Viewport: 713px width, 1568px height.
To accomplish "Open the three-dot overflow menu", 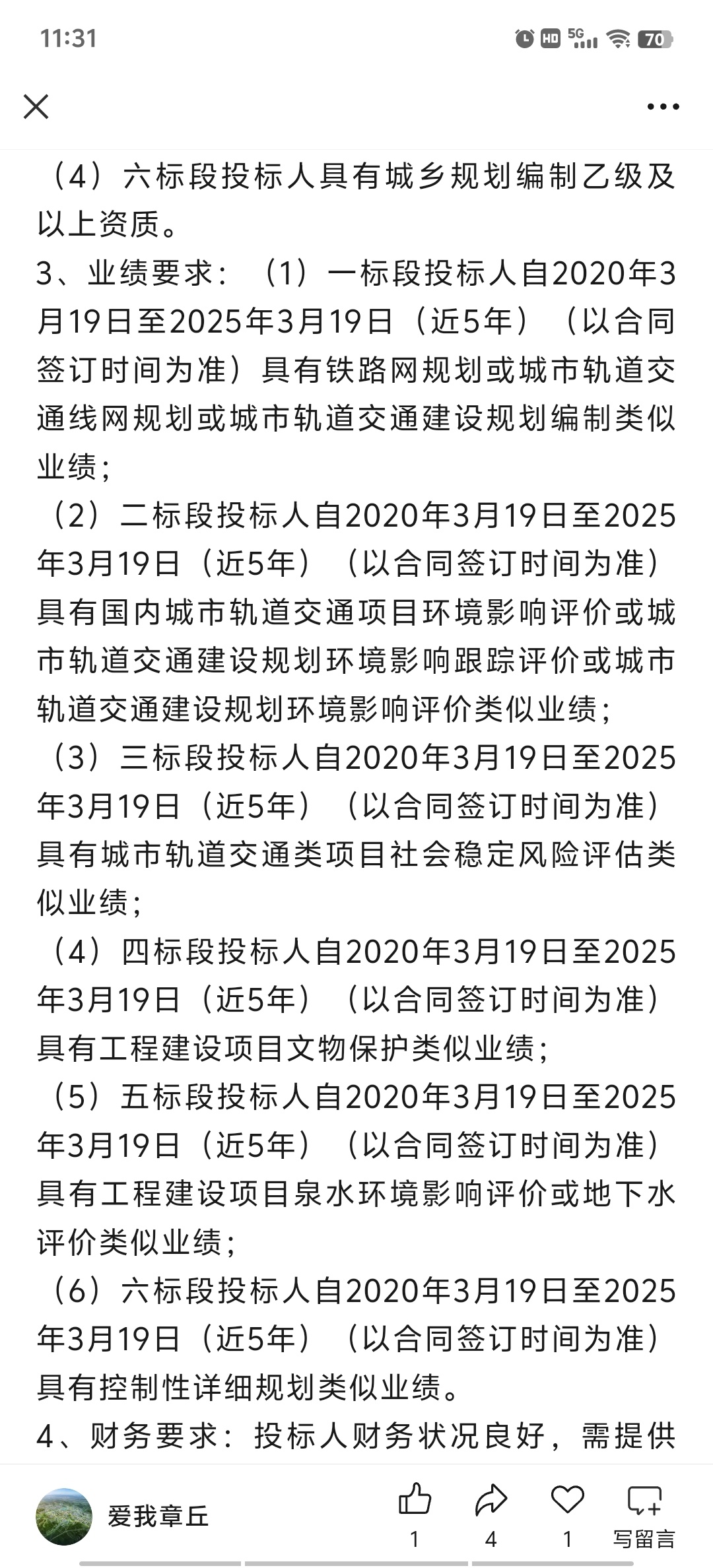I will coord(663,106).
